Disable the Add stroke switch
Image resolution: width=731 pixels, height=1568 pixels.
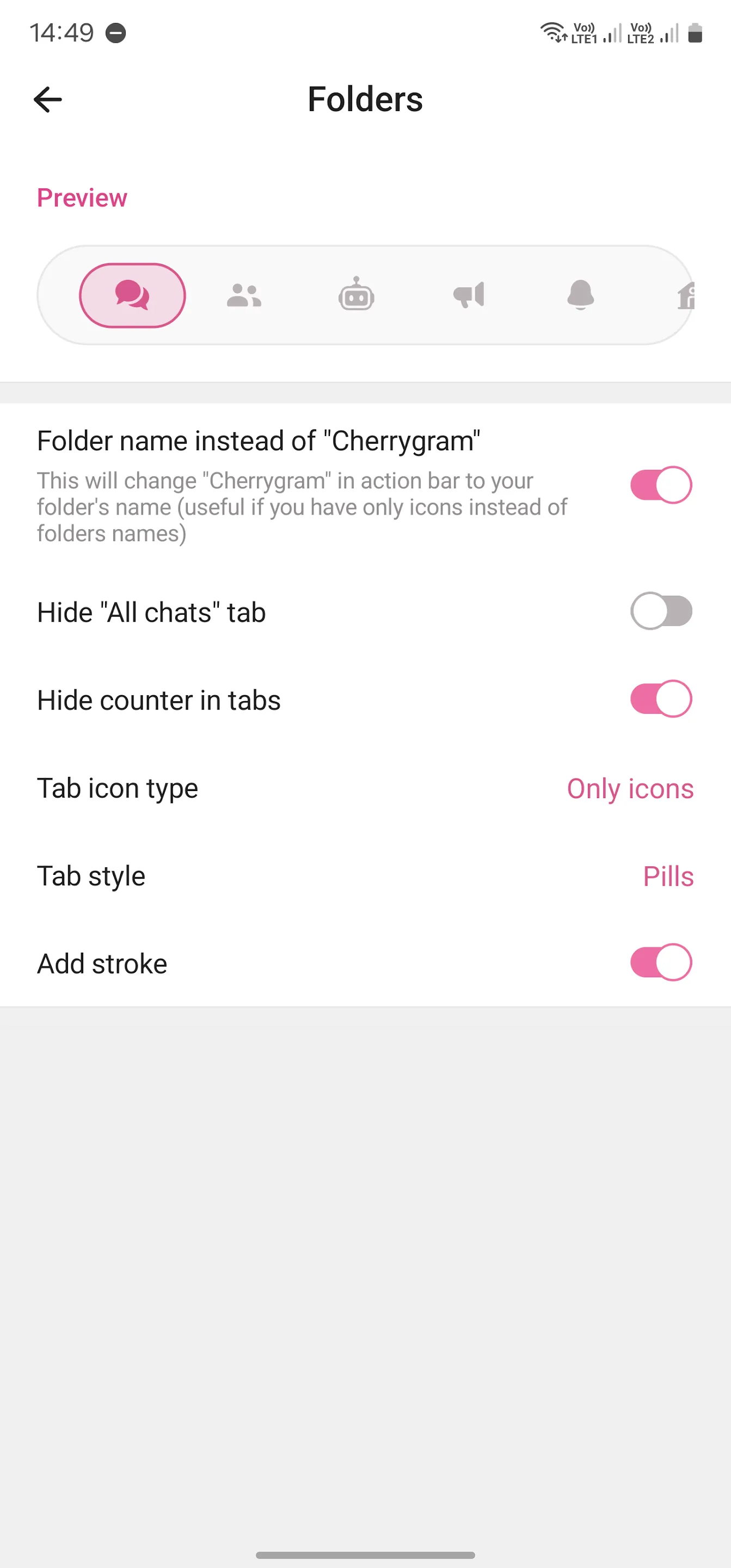660,963
